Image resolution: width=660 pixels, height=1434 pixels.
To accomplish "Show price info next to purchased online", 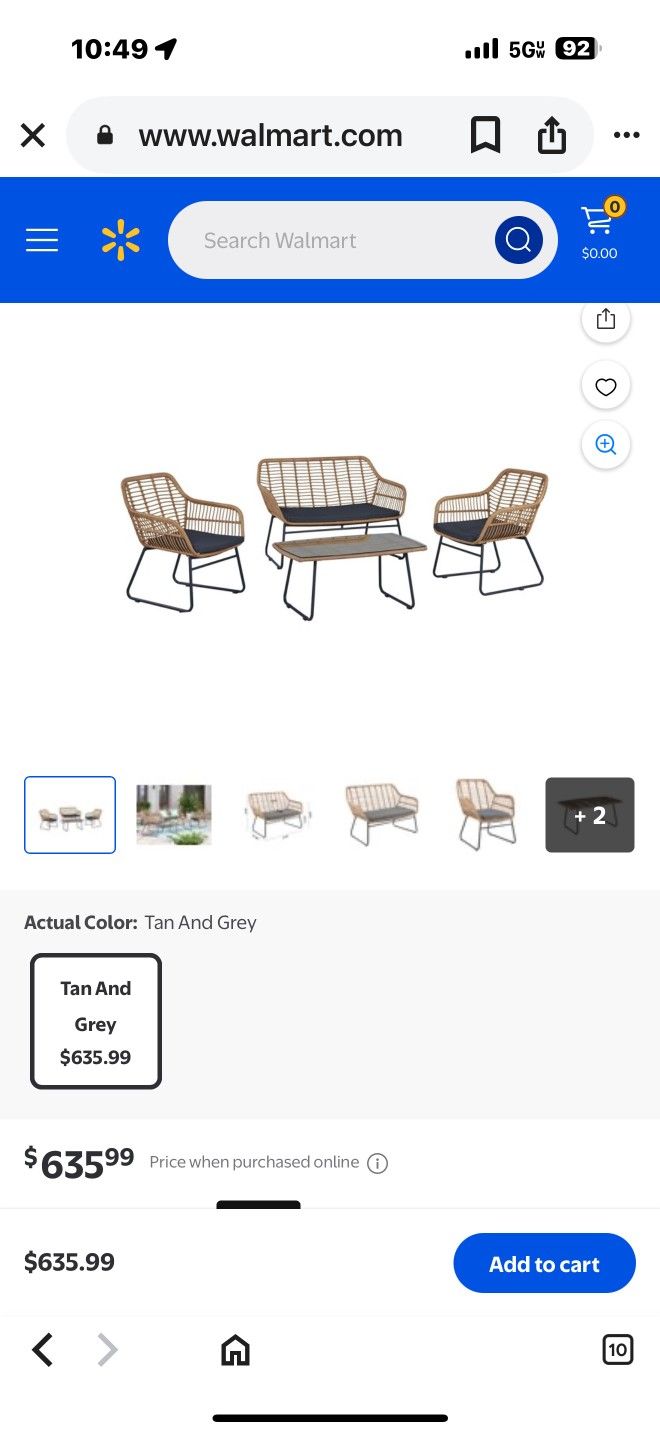I will 377,1163.
